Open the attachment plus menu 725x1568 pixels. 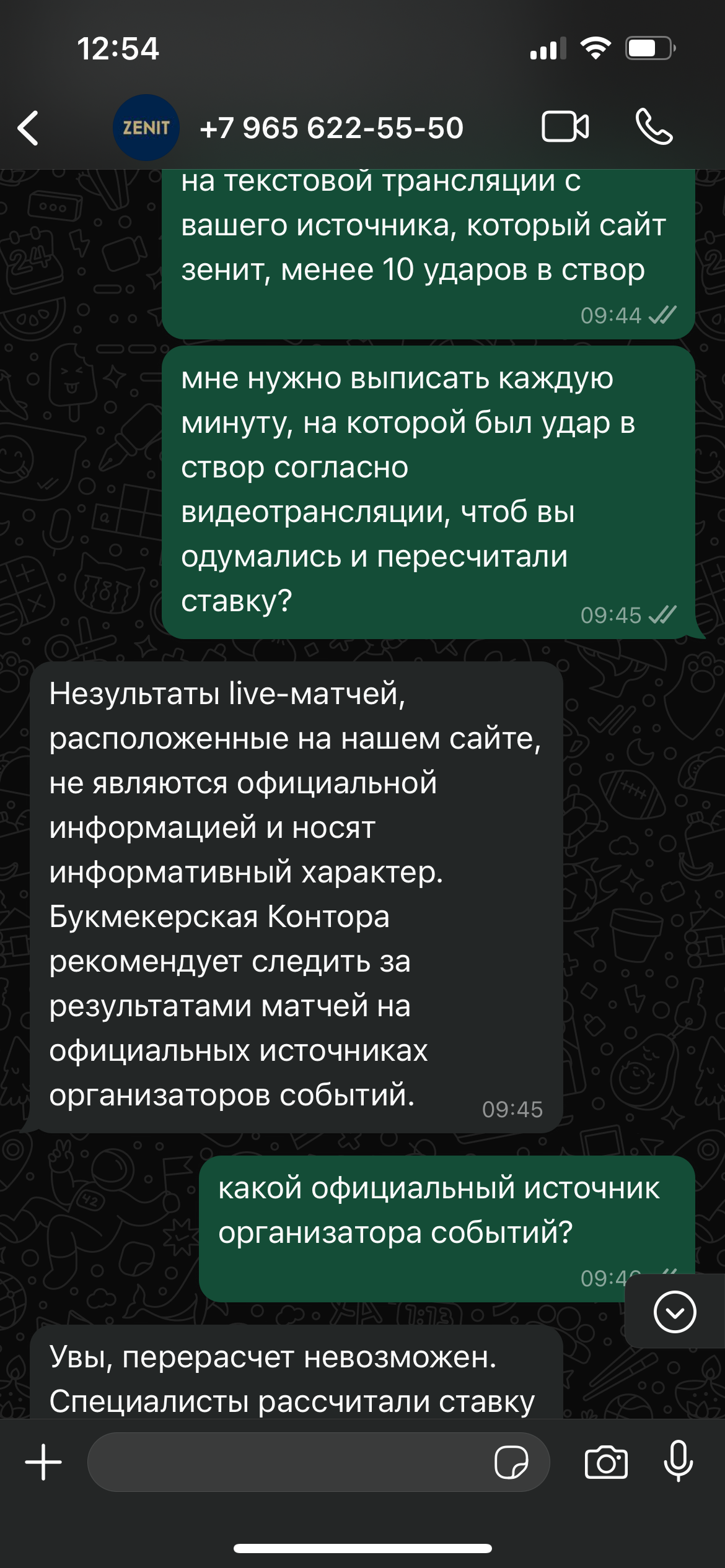43,1462
